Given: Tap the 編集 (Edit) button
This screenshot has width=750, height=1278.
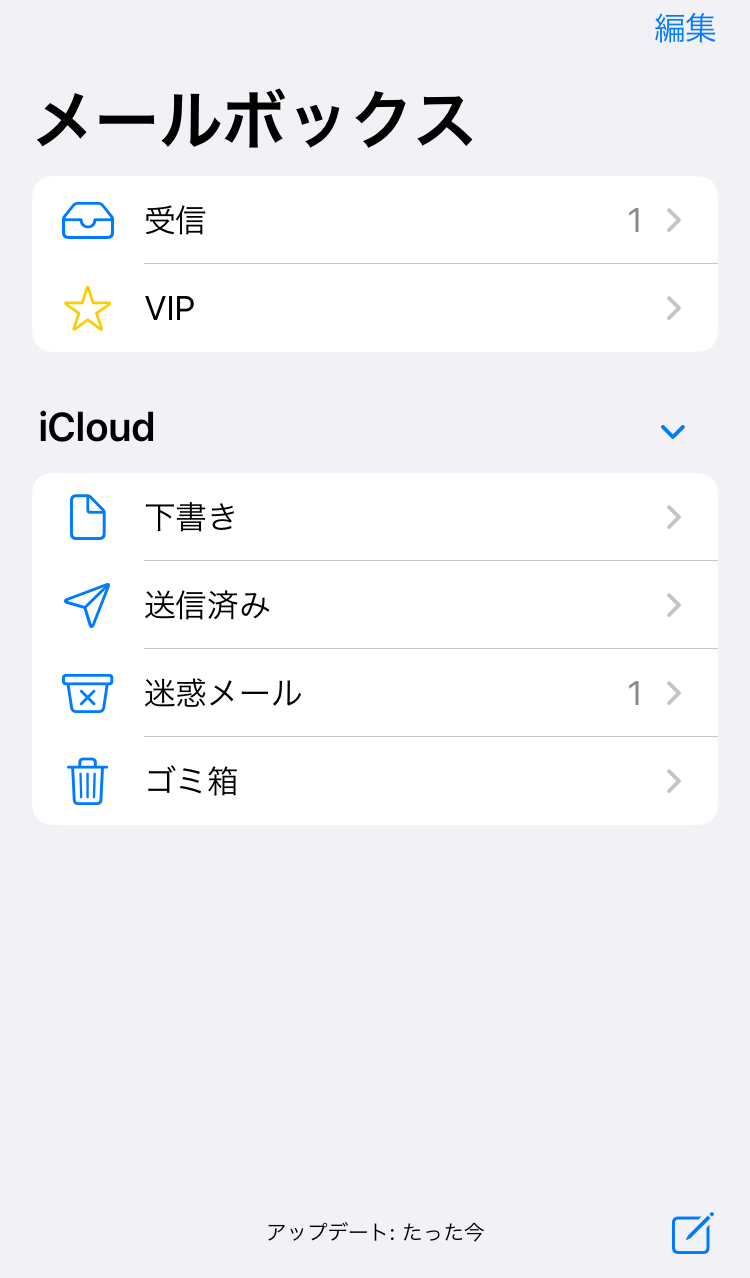Looking at the screenshot, I should [685, 29].
